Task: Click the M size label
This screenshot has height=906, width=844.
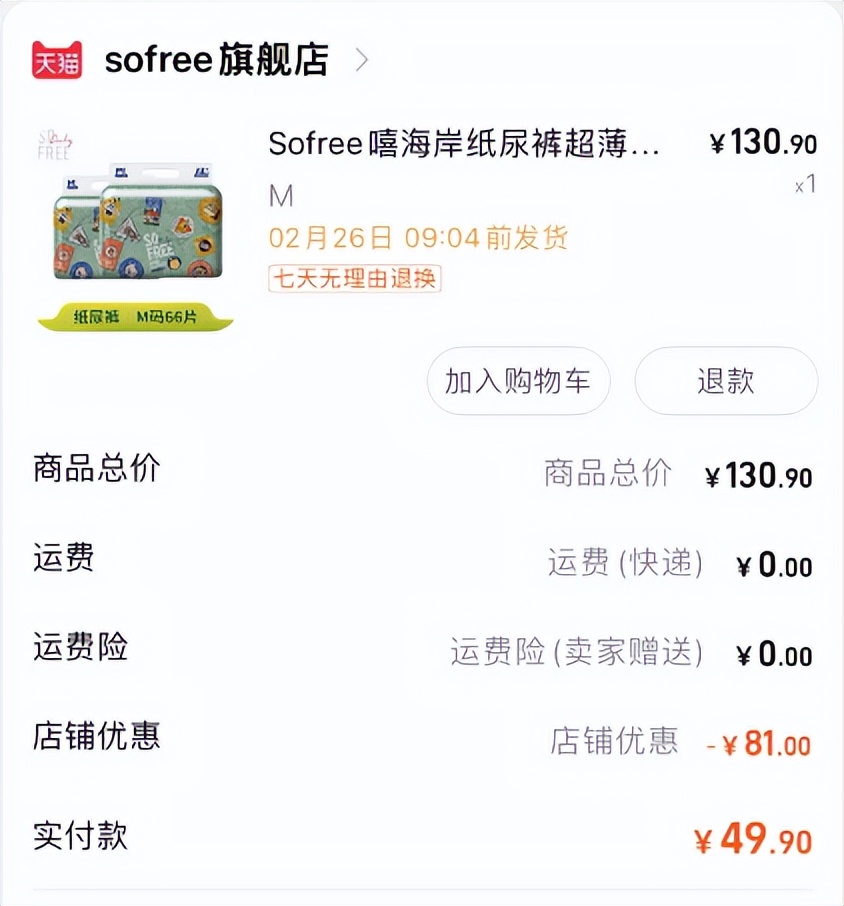Action: click(x=281, y=196)
